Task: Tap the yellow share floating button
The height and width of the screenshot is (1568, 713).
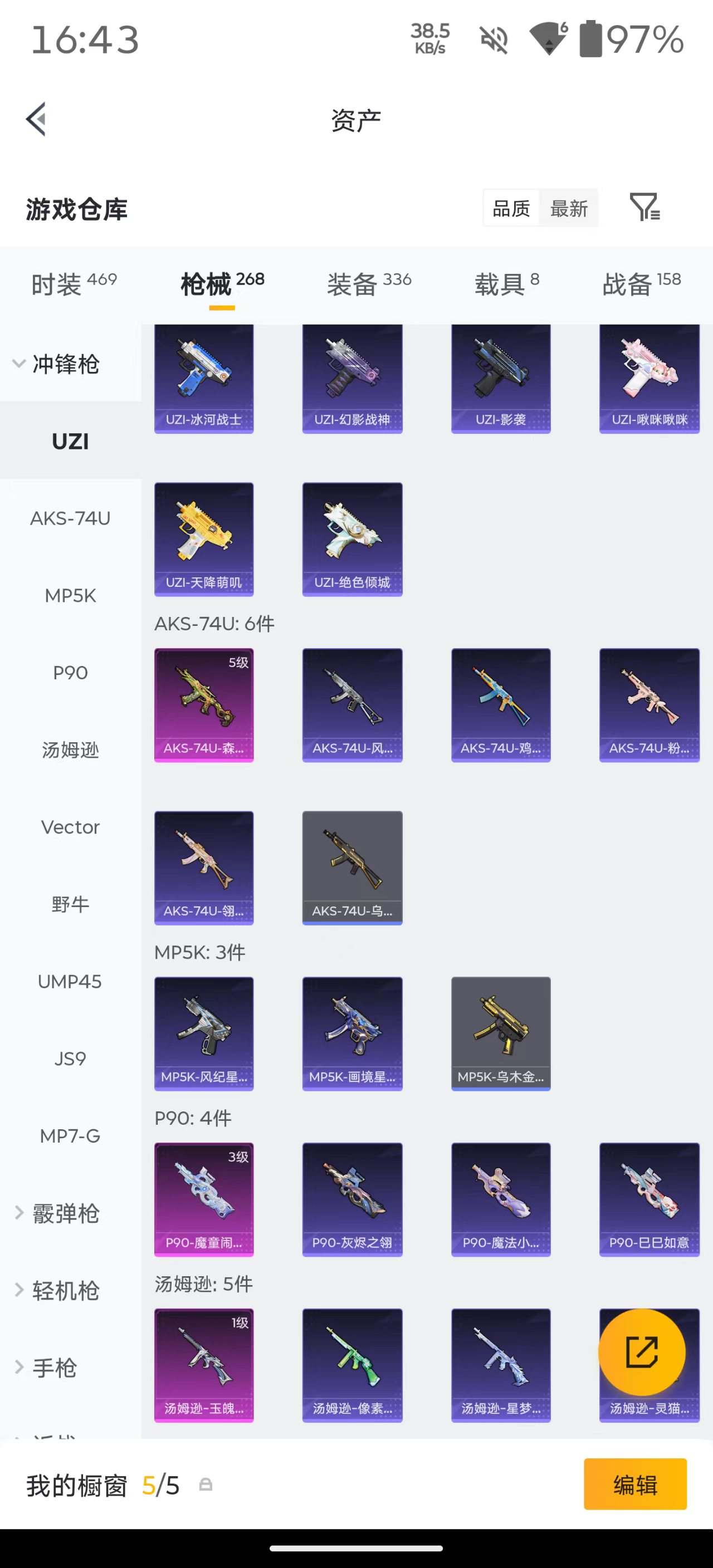Action: click(642, 1352)
